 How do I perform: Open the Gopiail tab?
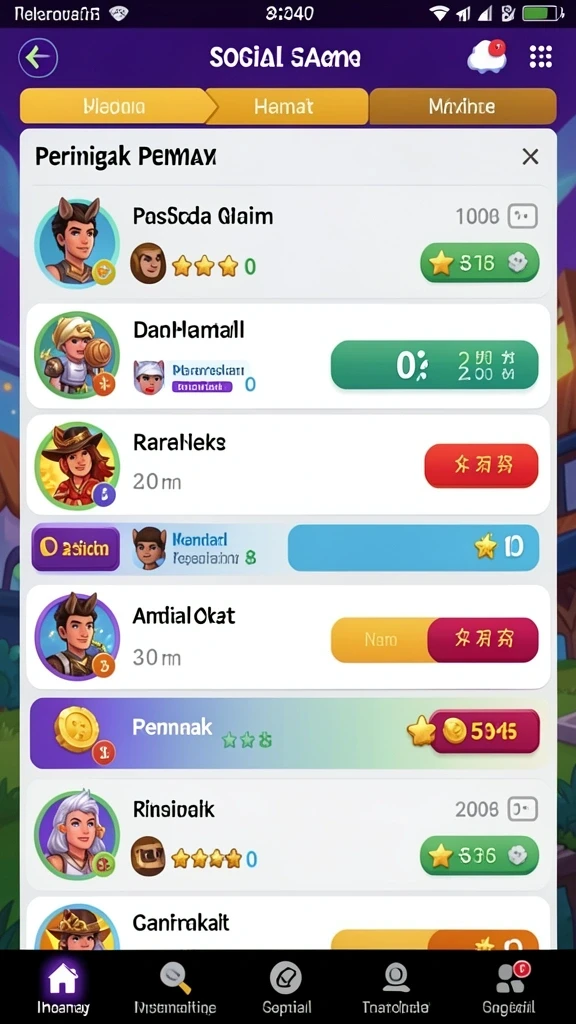[x=286, y=987]
